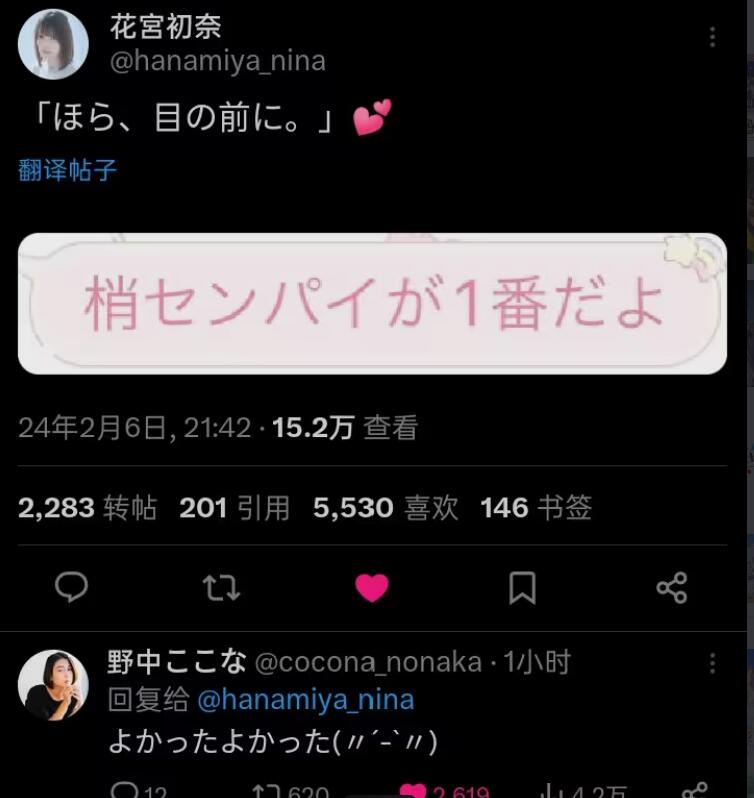View the 2,283 转帖 list

coord(88,508)
